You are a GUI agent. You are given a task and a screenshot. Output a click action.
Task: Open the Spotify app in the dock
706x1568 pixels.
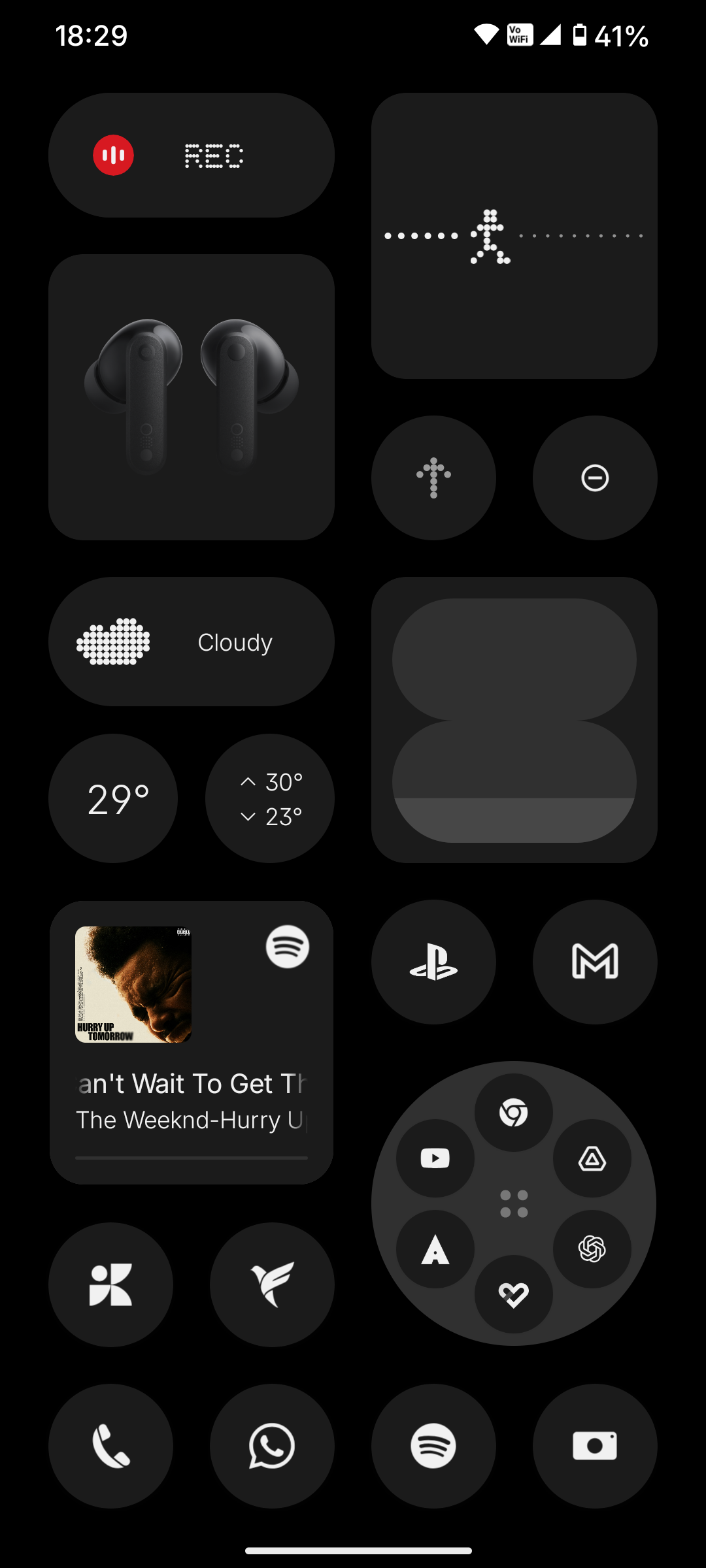point(433,1445)
